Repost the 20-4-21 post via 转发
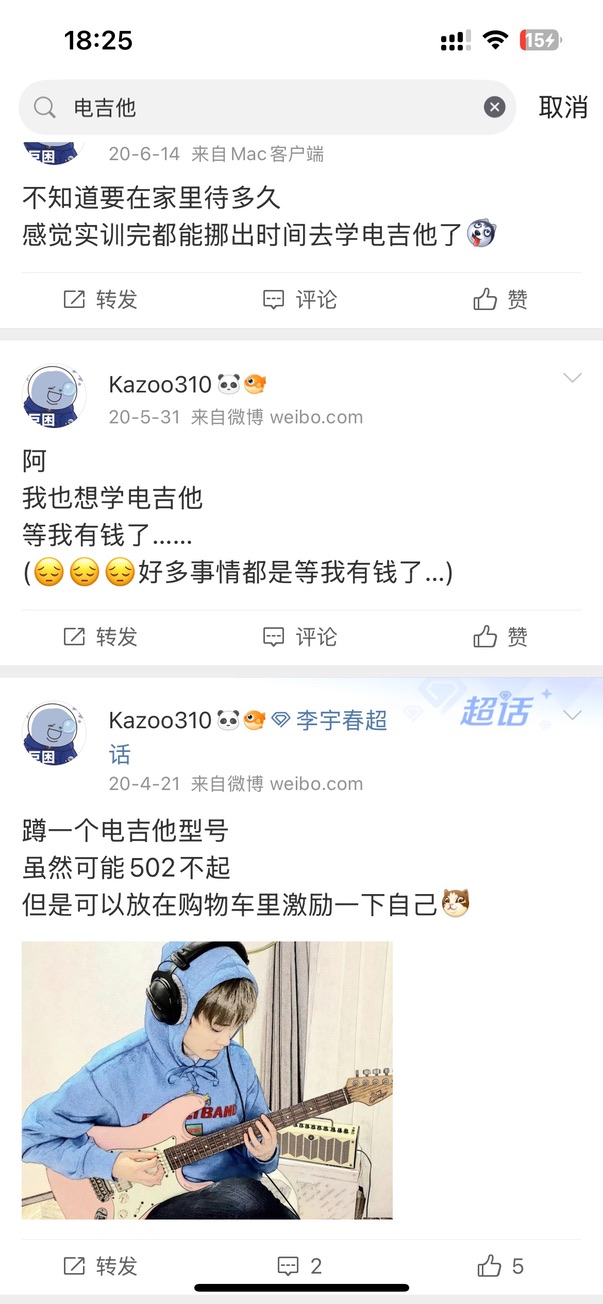The width and height of the screenshot is (603, 1304). pyautogui.click(x=100, y=1266)
